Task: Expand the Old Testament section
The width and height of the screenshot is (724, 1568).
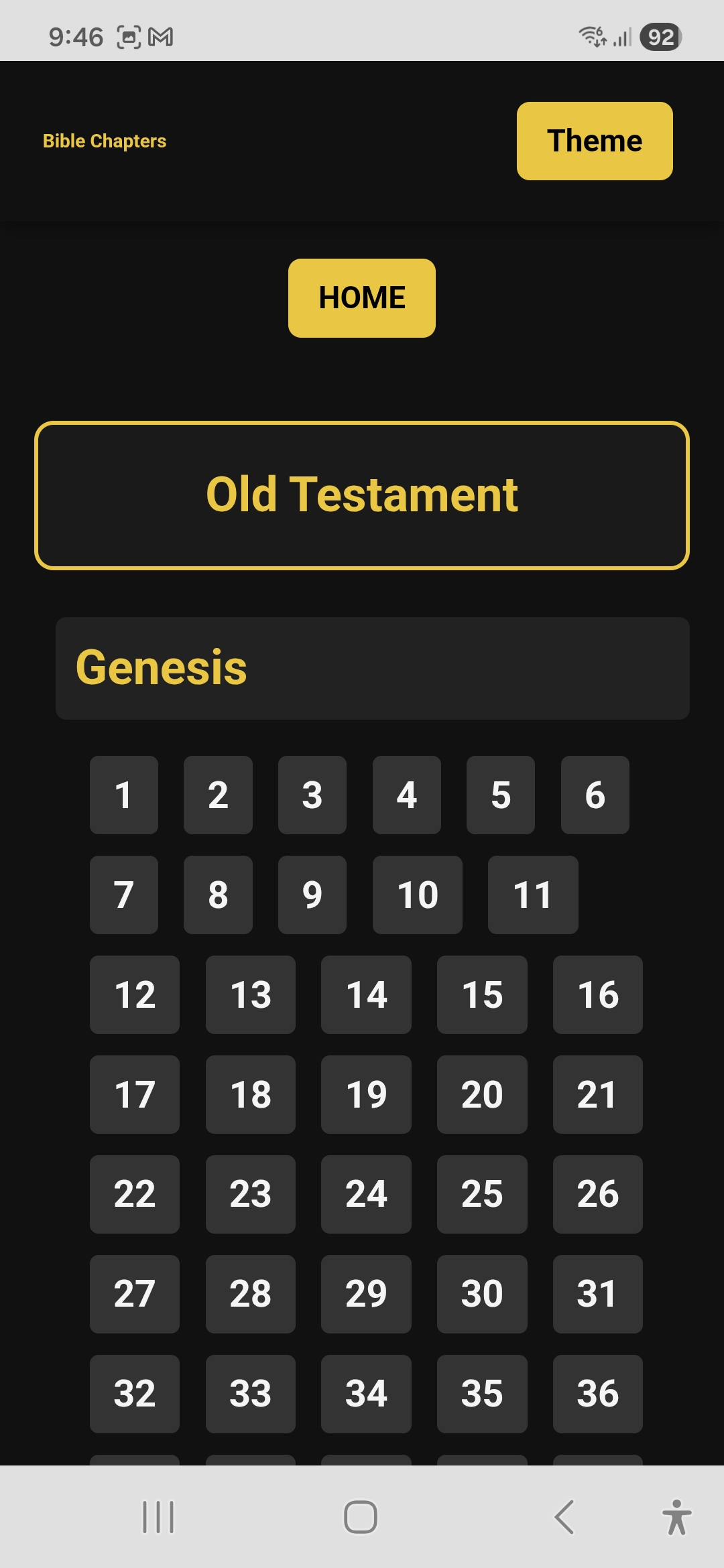Action: (362, 495)
